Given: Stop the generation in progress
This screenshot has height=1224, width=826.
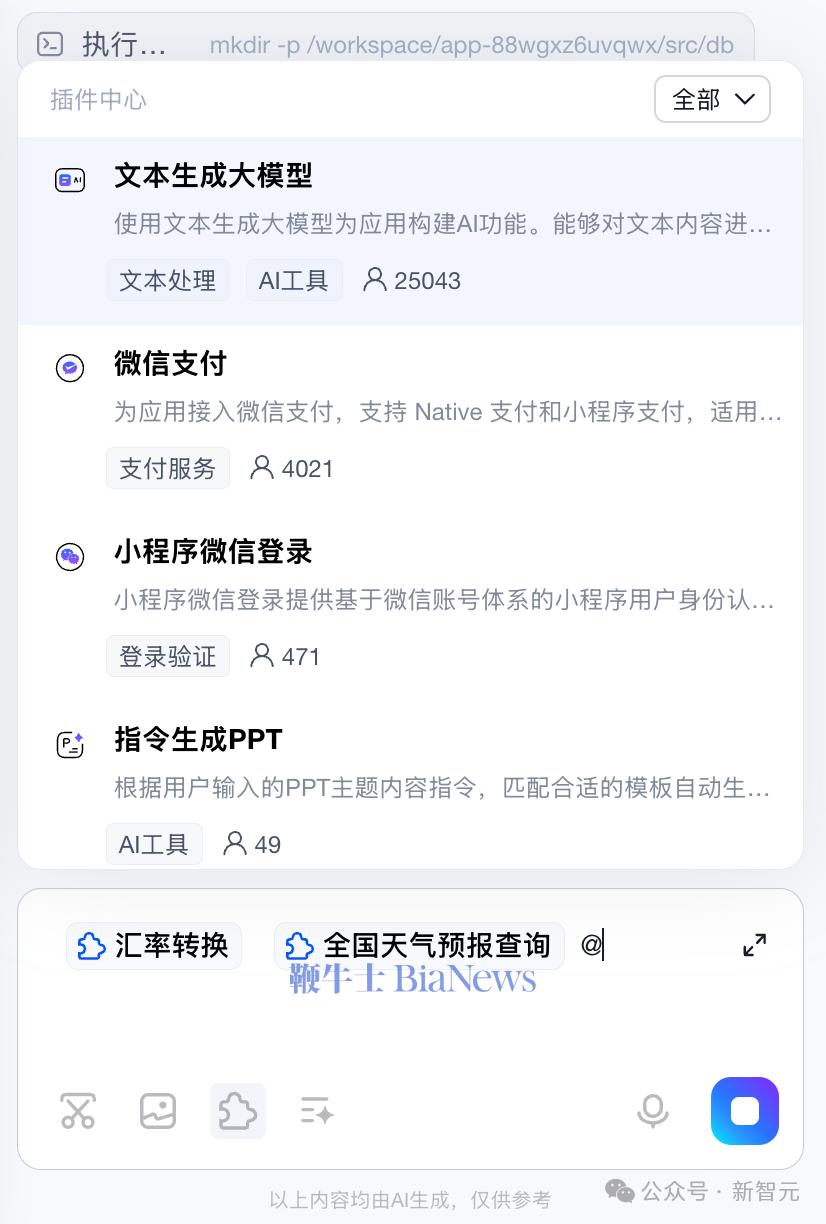Looking at the screenshot, I should (744, 1111).
